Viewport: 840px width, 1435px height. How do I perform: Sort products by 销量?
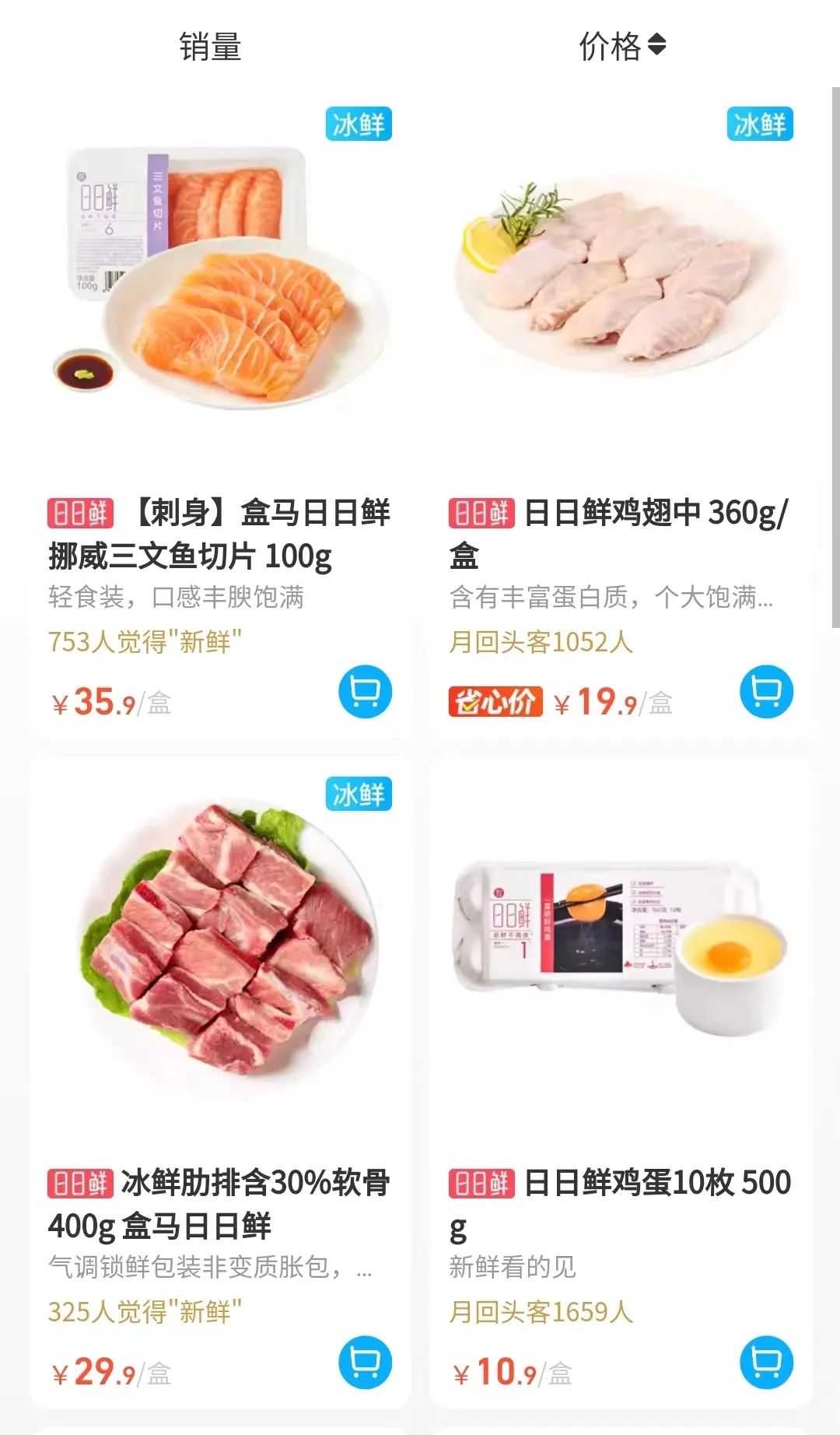(x=210, y=47)
